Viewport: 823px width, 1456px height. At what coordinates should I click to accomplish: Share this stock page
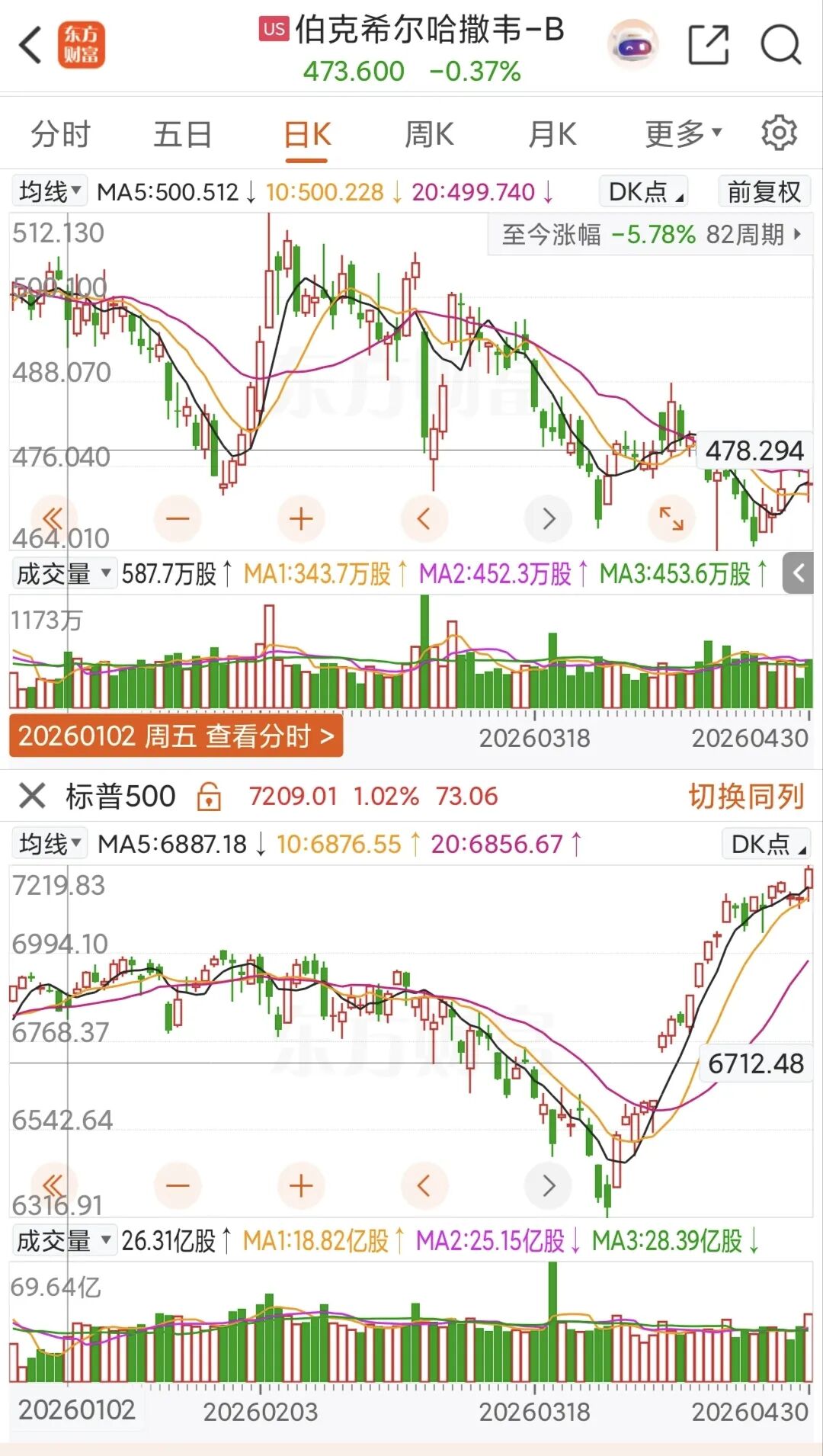[x=709, y=45]
